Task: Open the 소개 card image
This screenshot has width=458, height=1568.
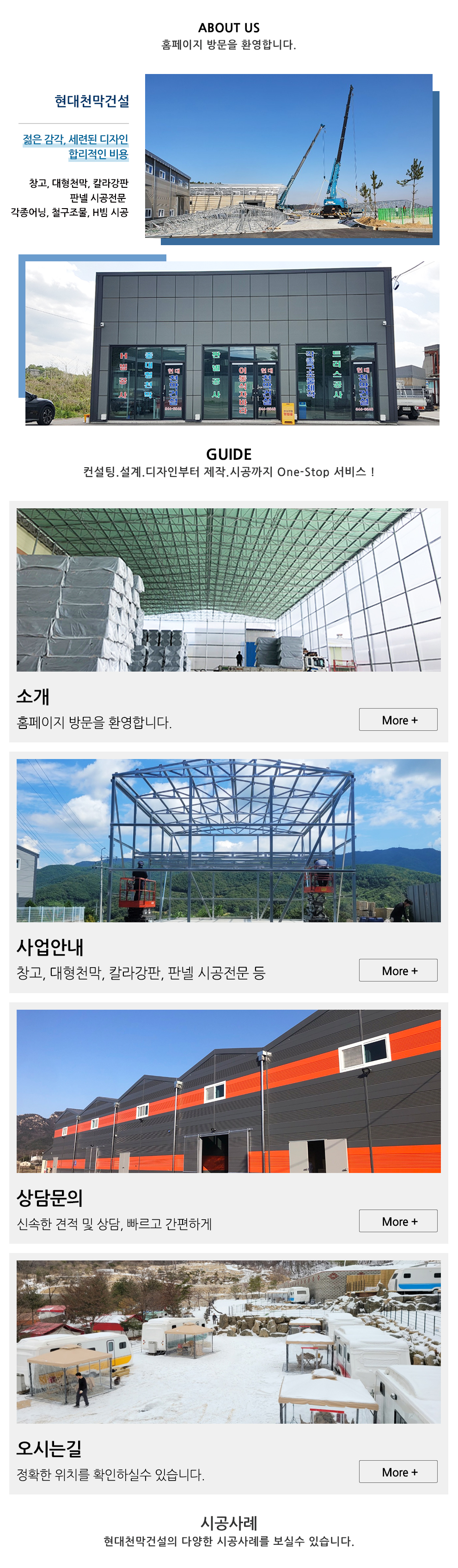Action: click(x=229, y=590)
